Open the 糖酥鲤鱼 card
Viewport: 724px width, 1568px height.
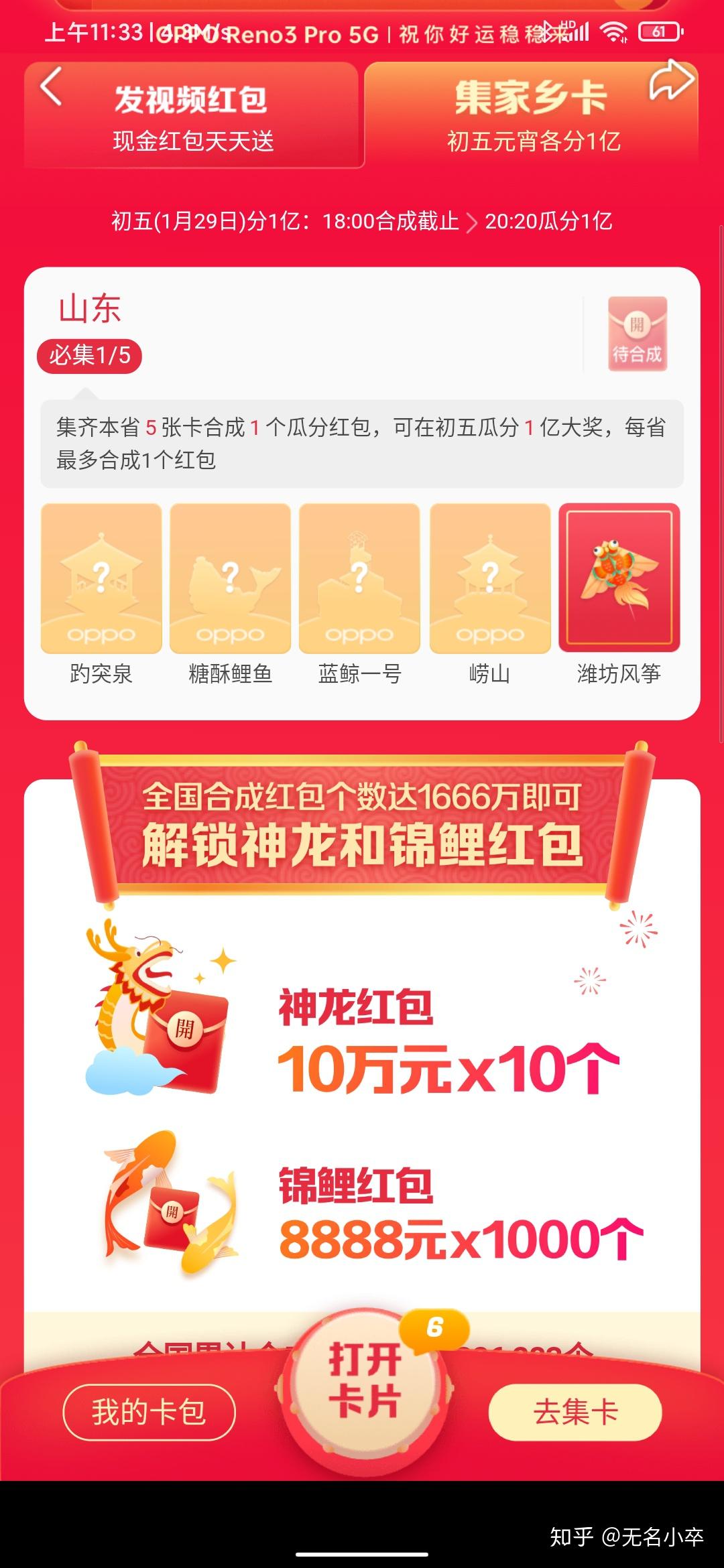click(x=230, y=579)
